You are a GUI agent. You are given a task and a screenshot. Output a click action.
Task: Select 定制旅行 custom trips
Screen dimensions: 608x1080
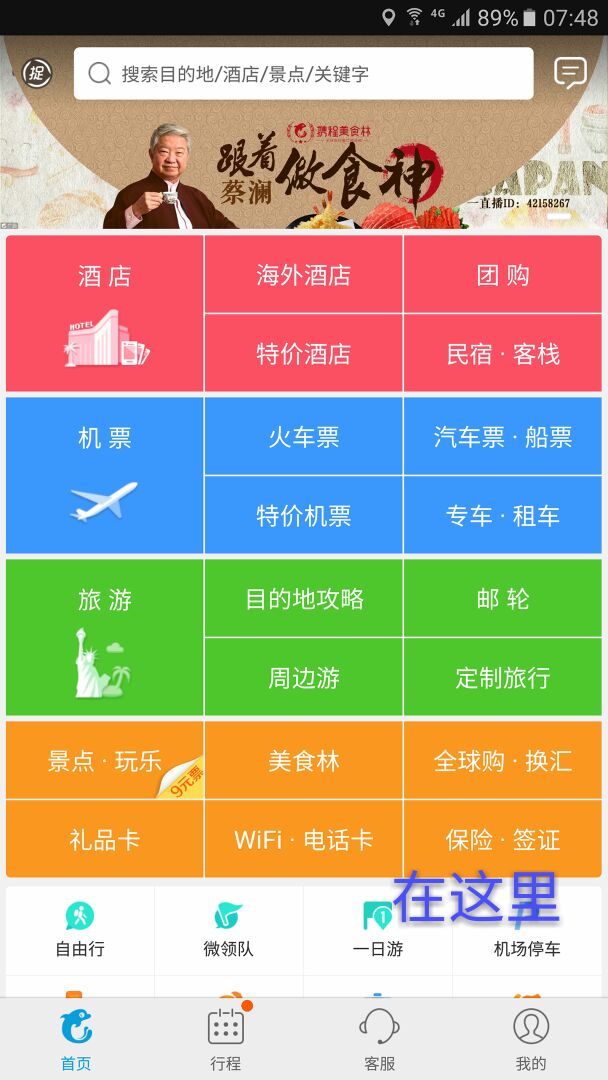pyautogui.click(x=502, y=677)
